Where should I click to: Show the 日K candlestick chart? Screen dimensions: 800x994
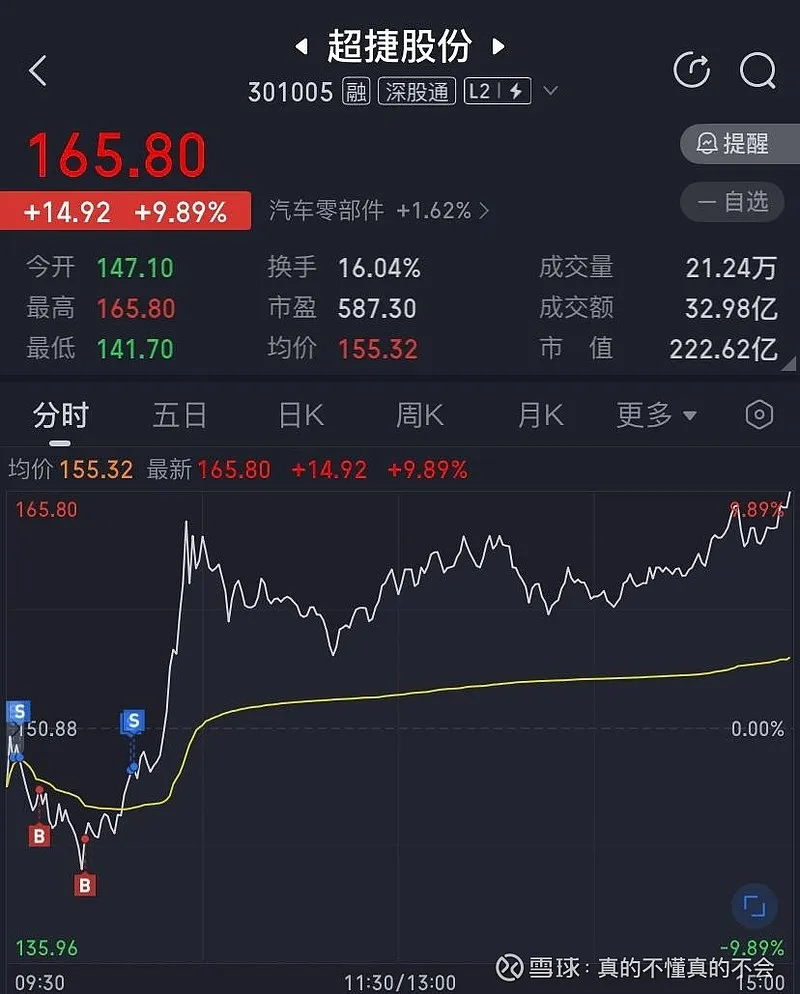[300, 415]
